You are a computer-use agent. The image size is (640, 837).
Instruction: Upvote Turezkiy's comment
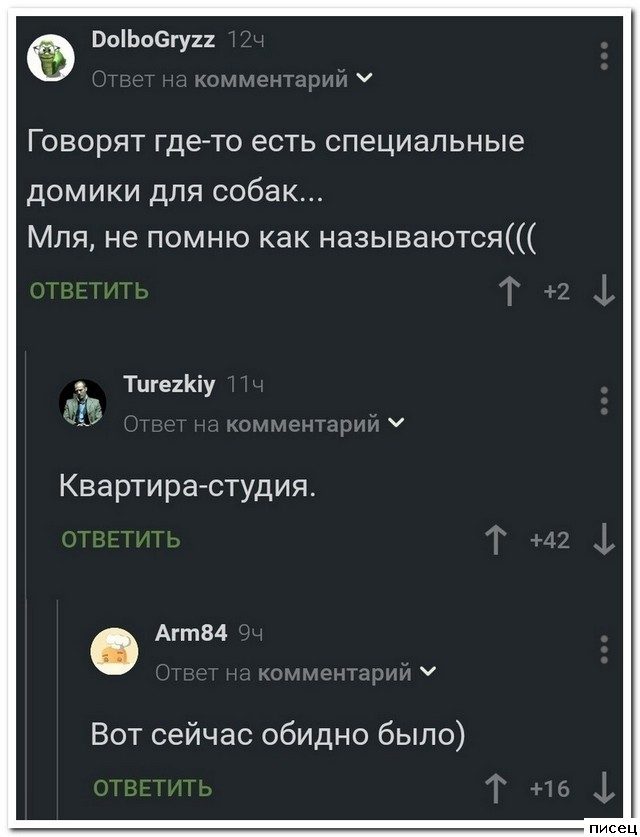click(x=494, y=541)
